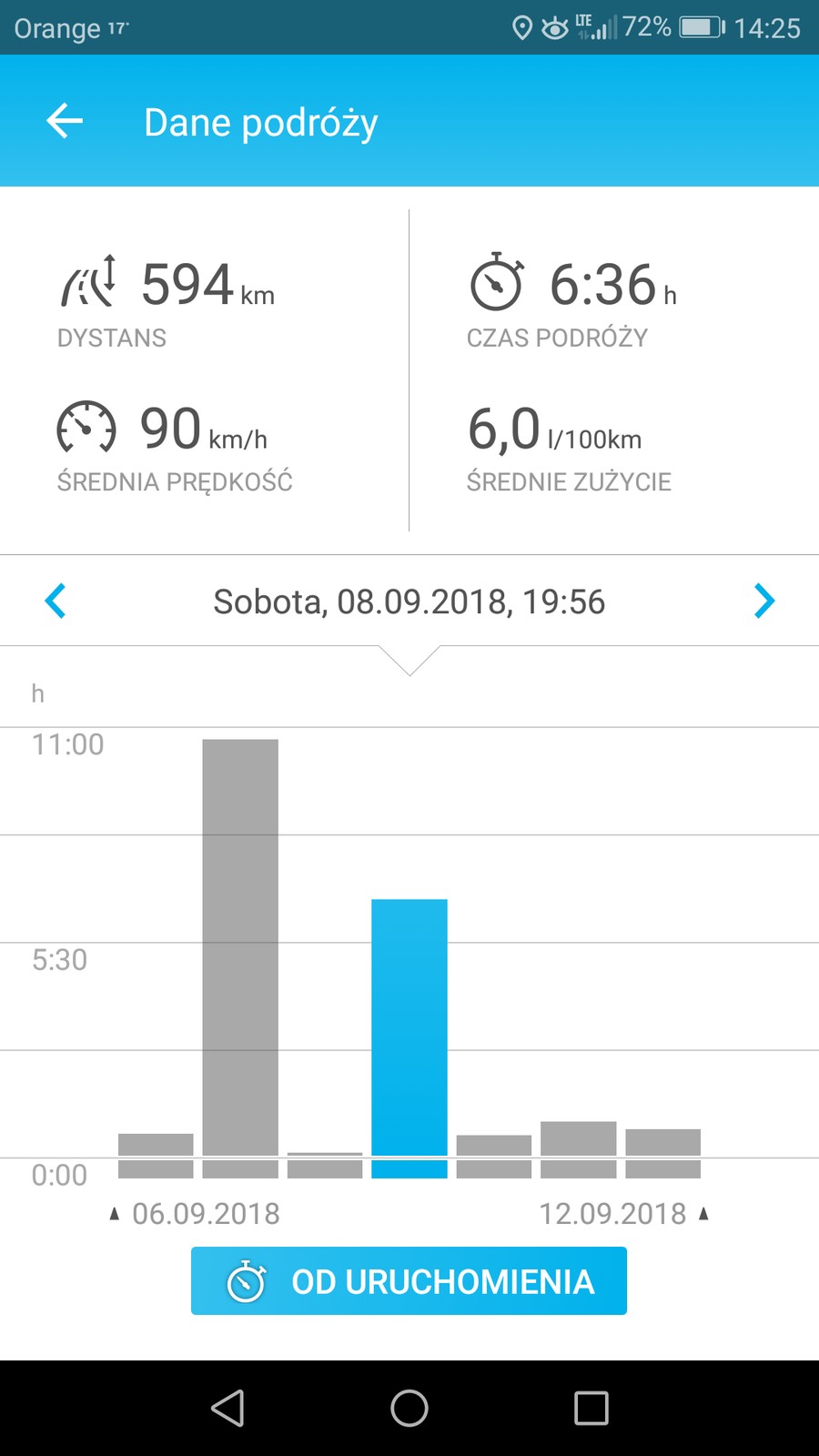The height and width of the screenshot is (1456, 819).
Task: Show the previous trip with left chevron
Action: [x=56, y=601]
